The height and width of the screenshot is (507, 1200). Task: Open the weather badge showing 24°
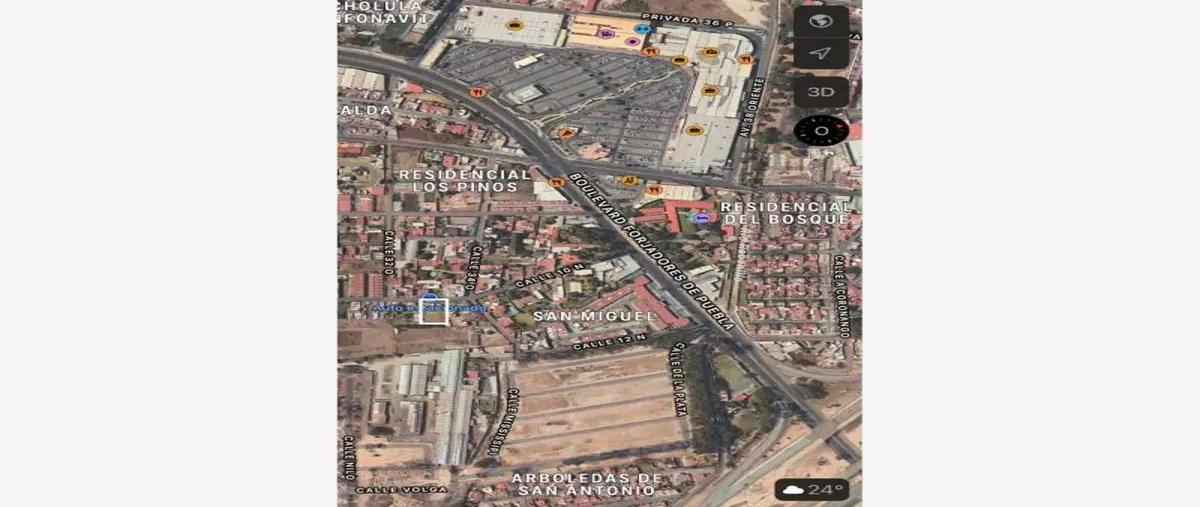pos(811,489)
